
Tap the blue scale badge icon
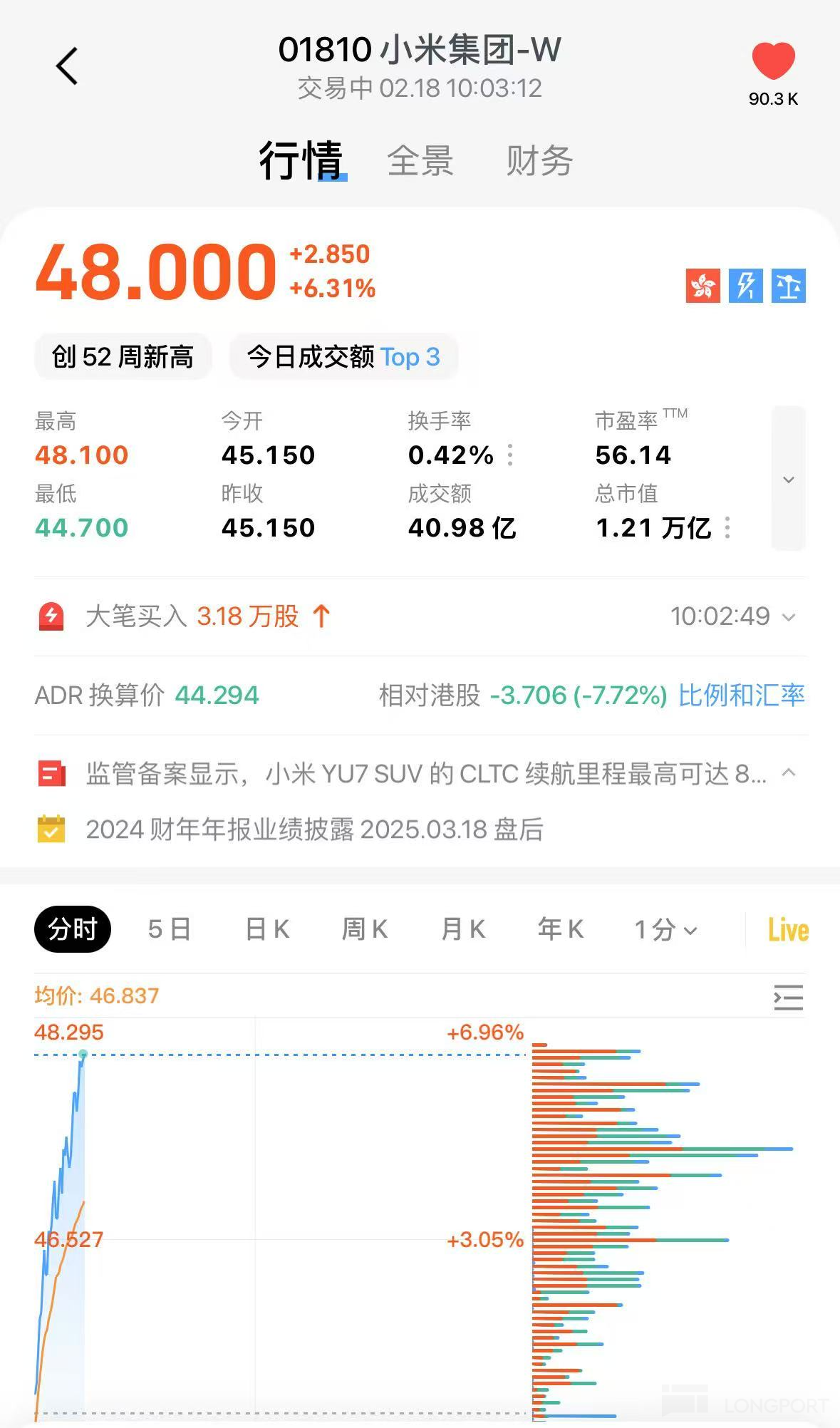pyautogui.click(x=789, y=286)
